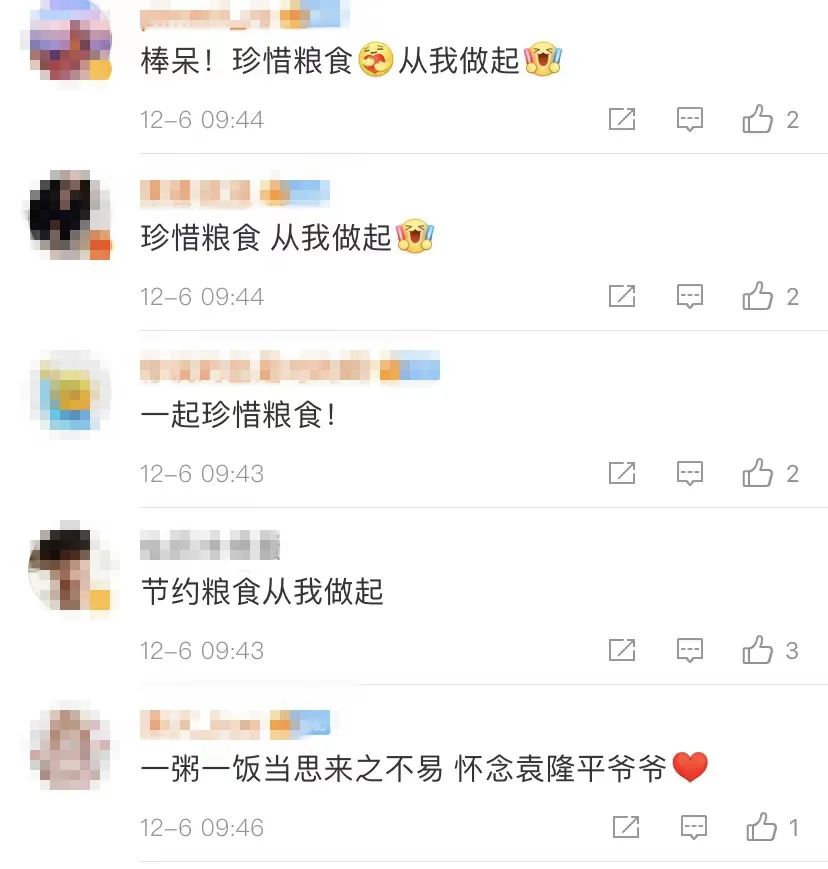Like the comment '节约粮食从我做起'

[758, 650]
